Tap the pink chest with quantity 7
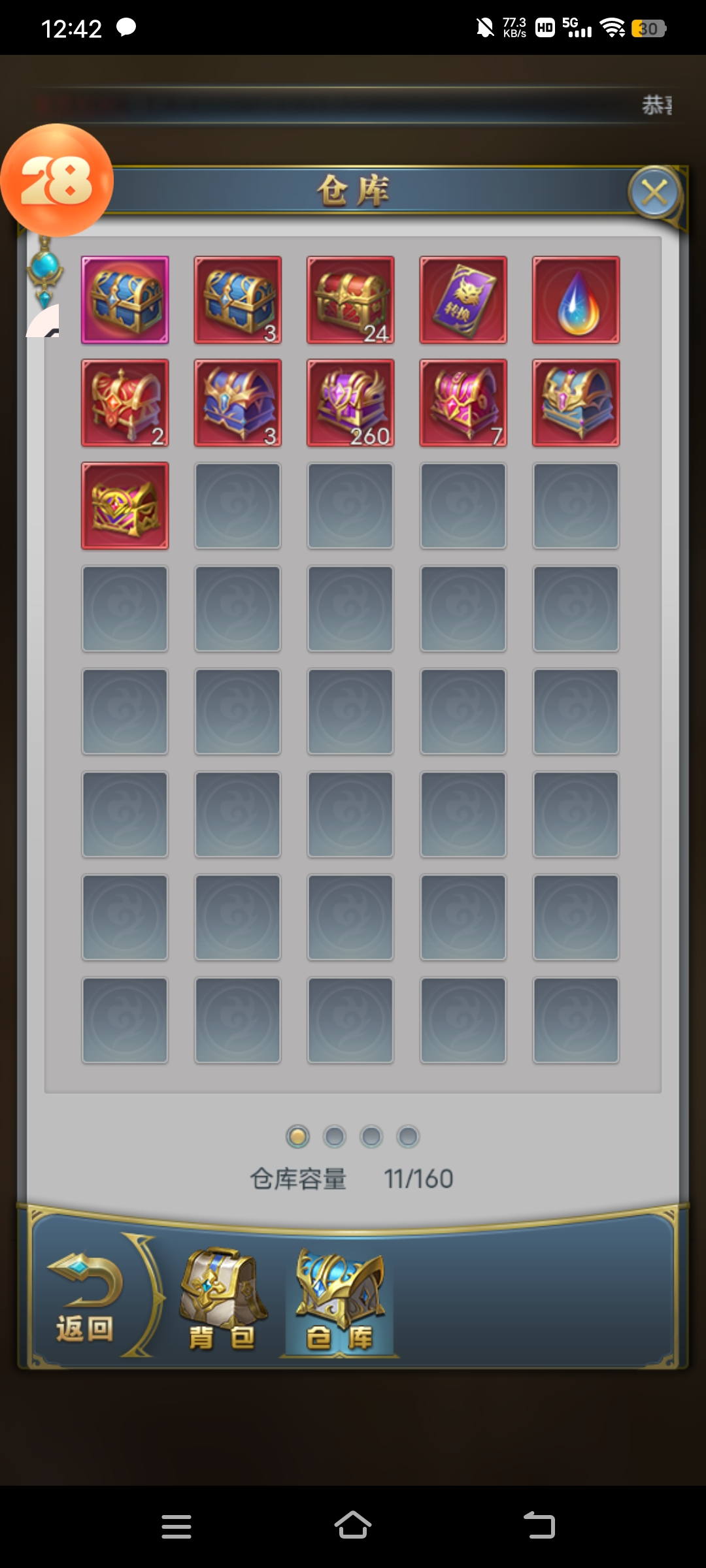706x1568 pixels. (463, 403)
